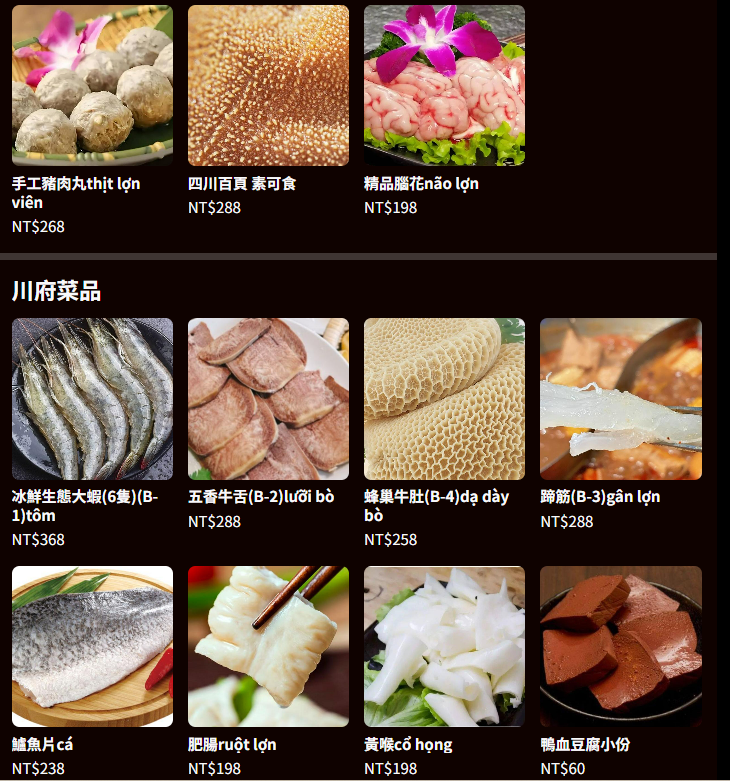Open the 手工豬肉丸 thịt lợn viên item
The height and width of the screenshot is (781, 730).
click(x=92, y=86)
